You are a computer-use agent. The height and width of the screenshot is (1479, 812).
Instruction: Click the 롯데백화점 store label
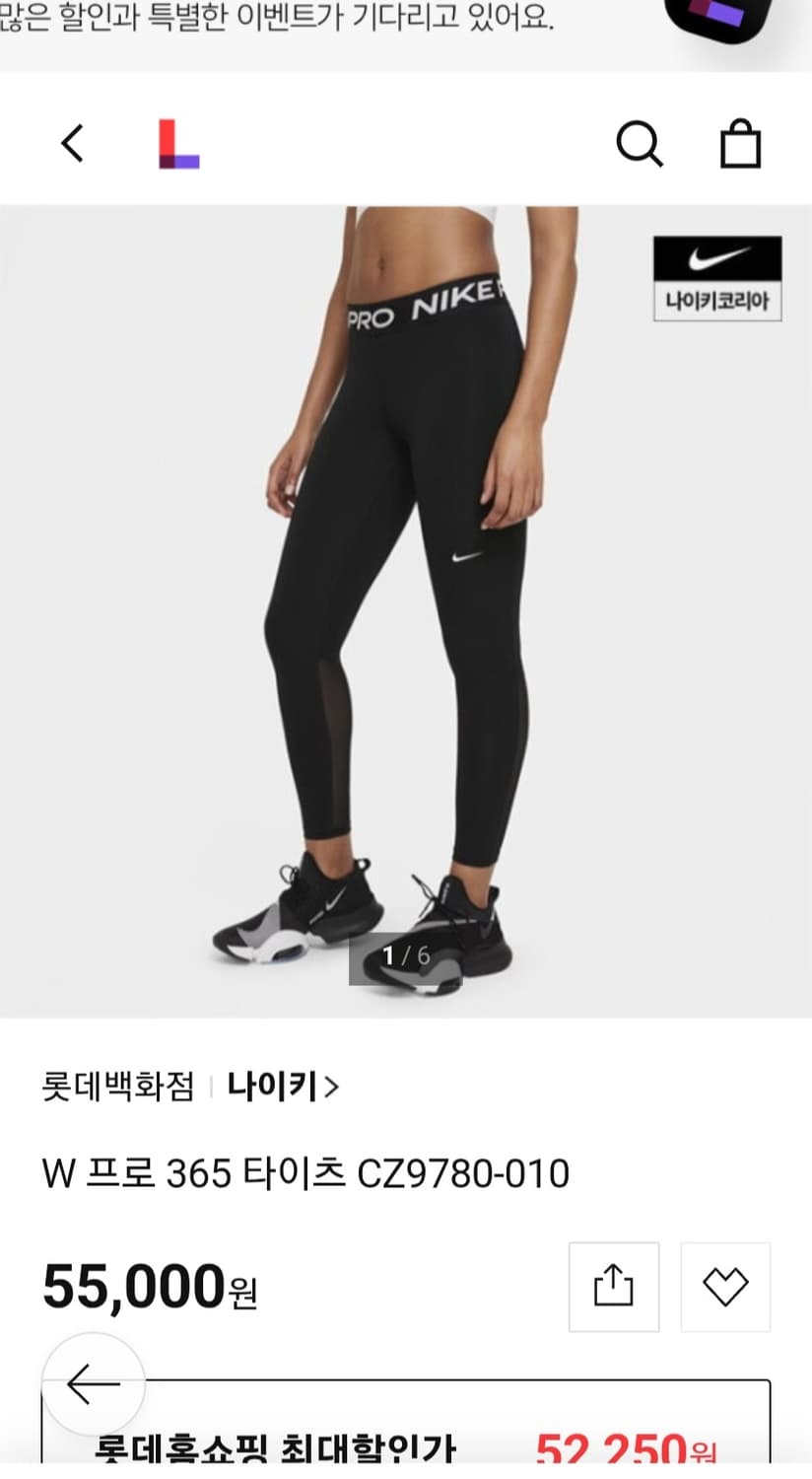[117, 1085]
